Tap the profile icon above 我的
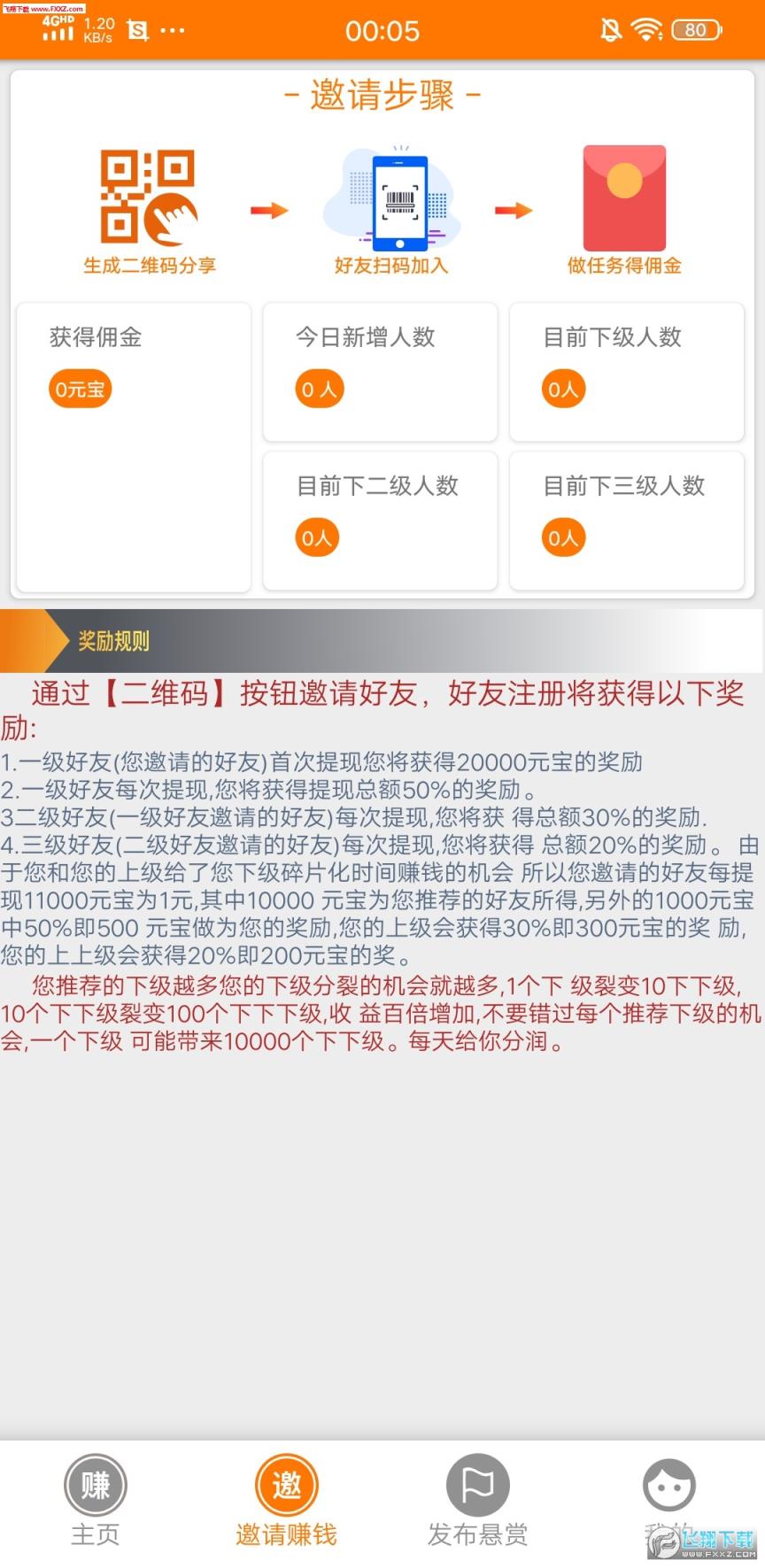This screenshot has width=765, height=1568. click(668, 1484)
